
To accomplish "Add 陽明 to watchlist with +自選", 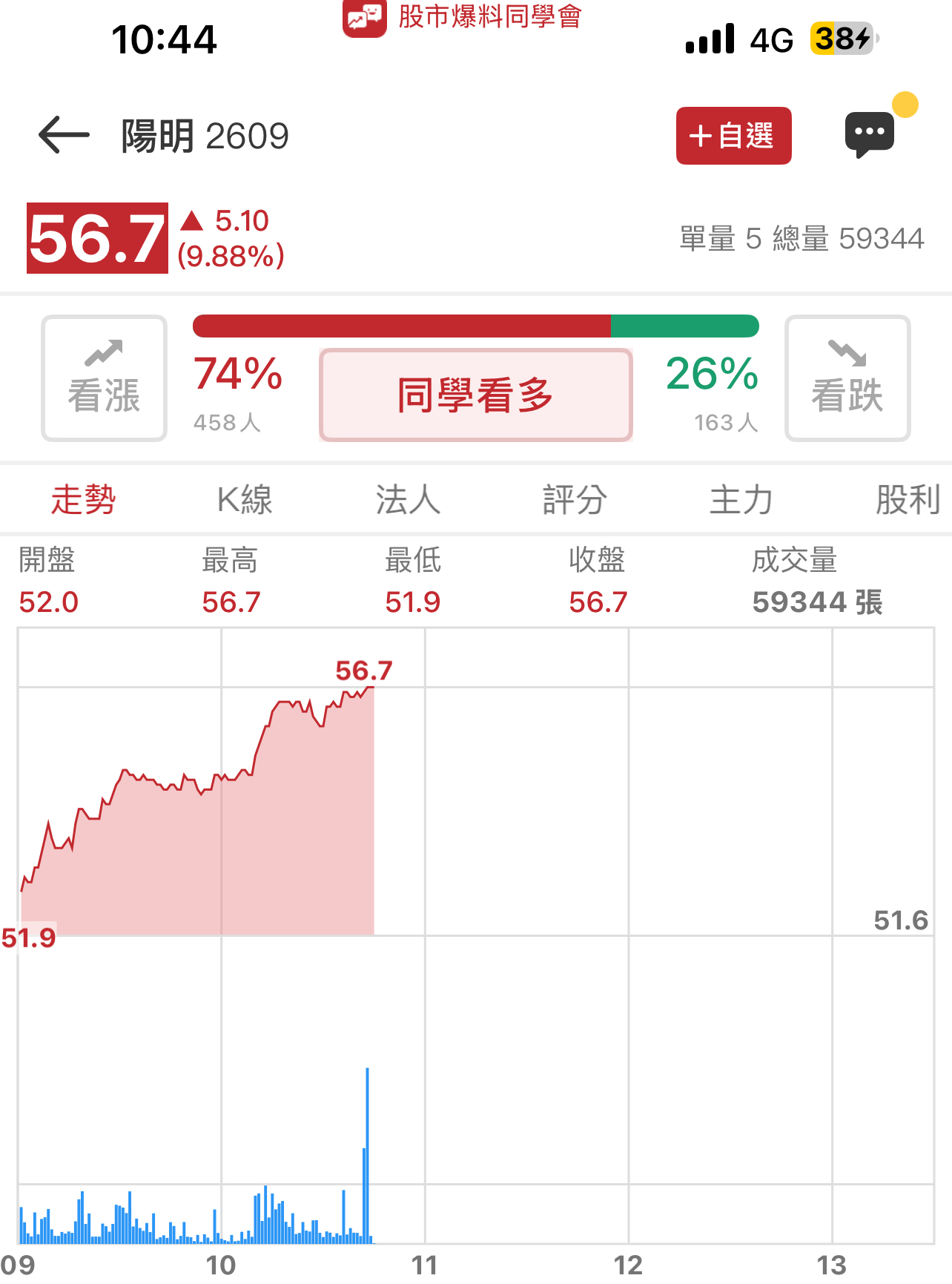I will (x=733, y=136).
